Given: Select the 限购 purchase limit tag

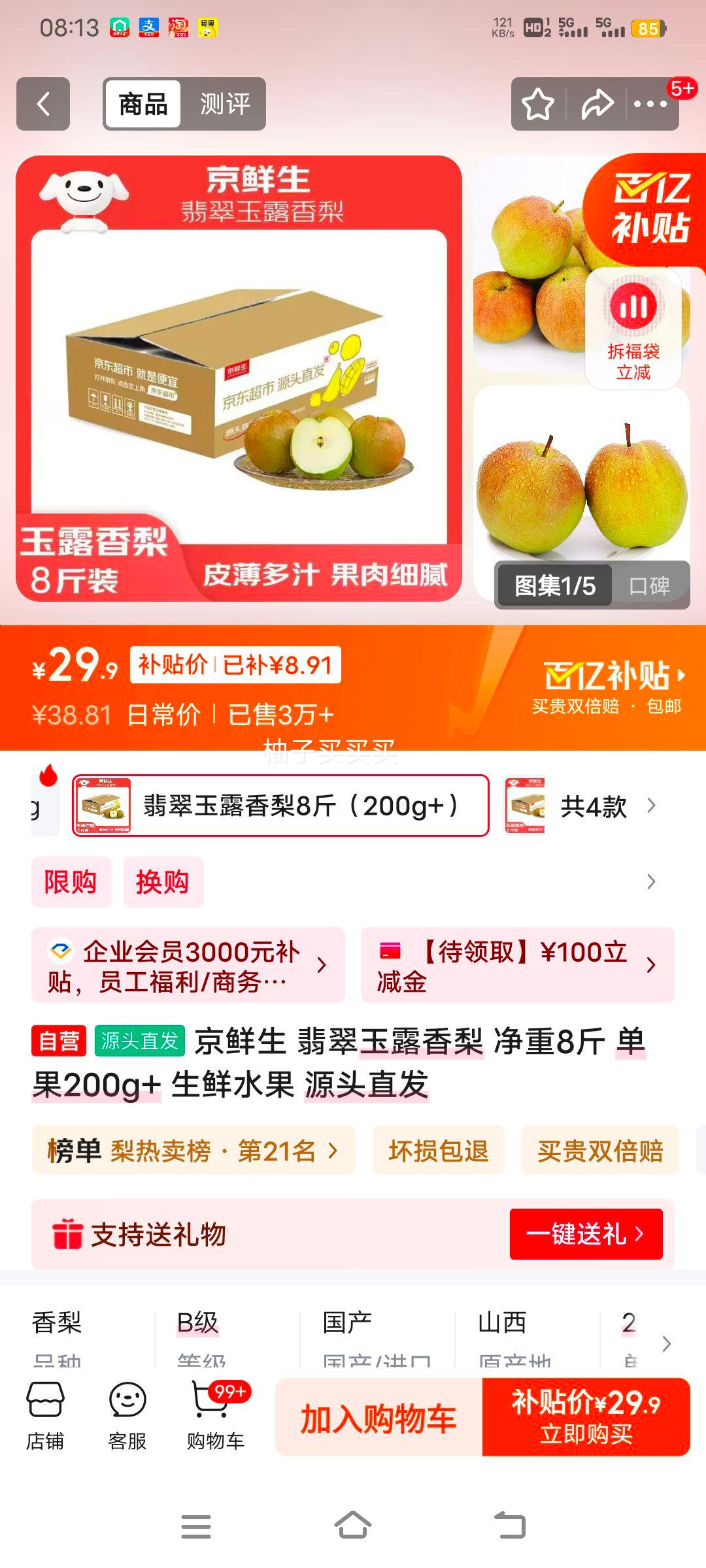Looking at the screenshot, I should [x=71, y=882].
